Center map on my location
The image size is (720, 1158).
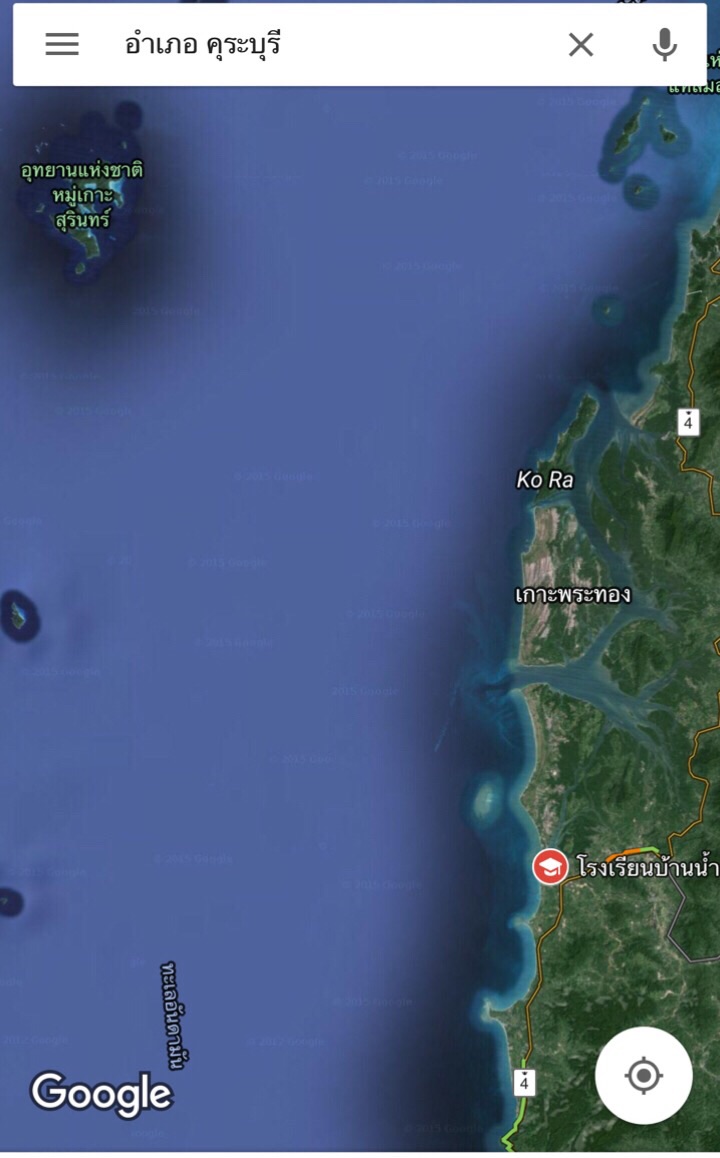643,1076
